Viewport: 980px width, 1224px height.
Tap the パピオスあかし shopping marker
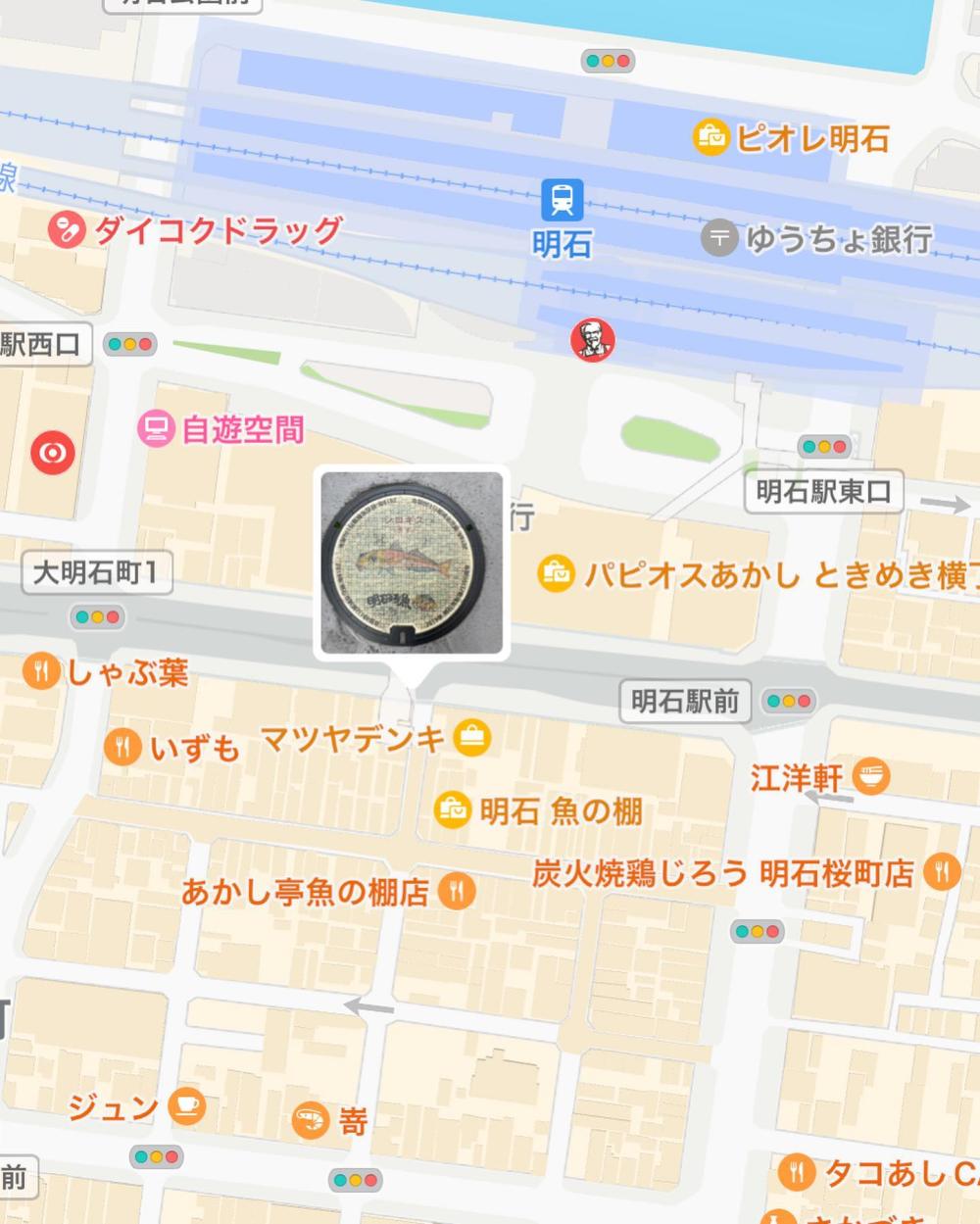tap(556, 572)
